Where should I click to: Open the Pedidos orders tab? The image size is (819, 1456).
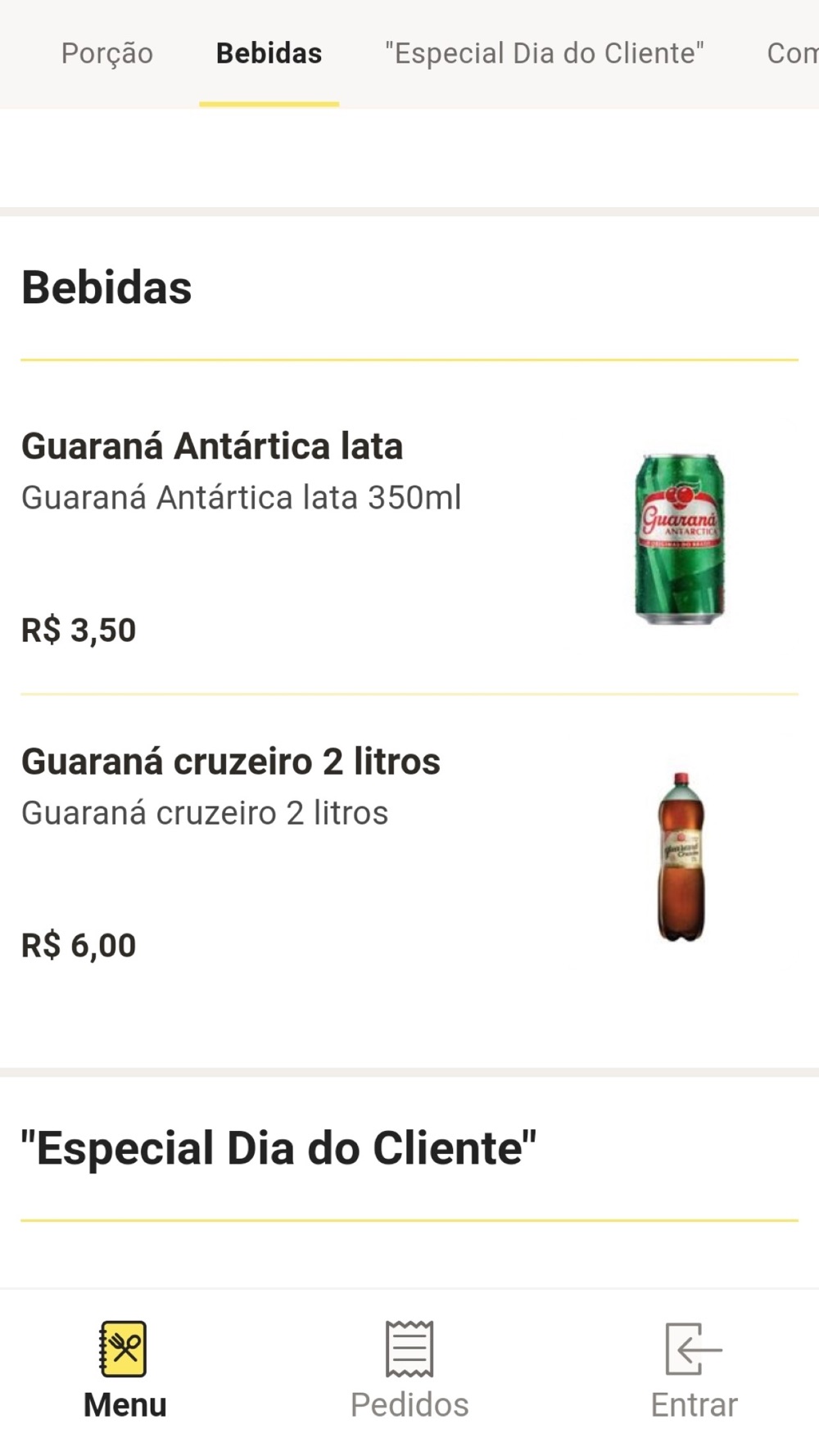tap(409, 1371)
